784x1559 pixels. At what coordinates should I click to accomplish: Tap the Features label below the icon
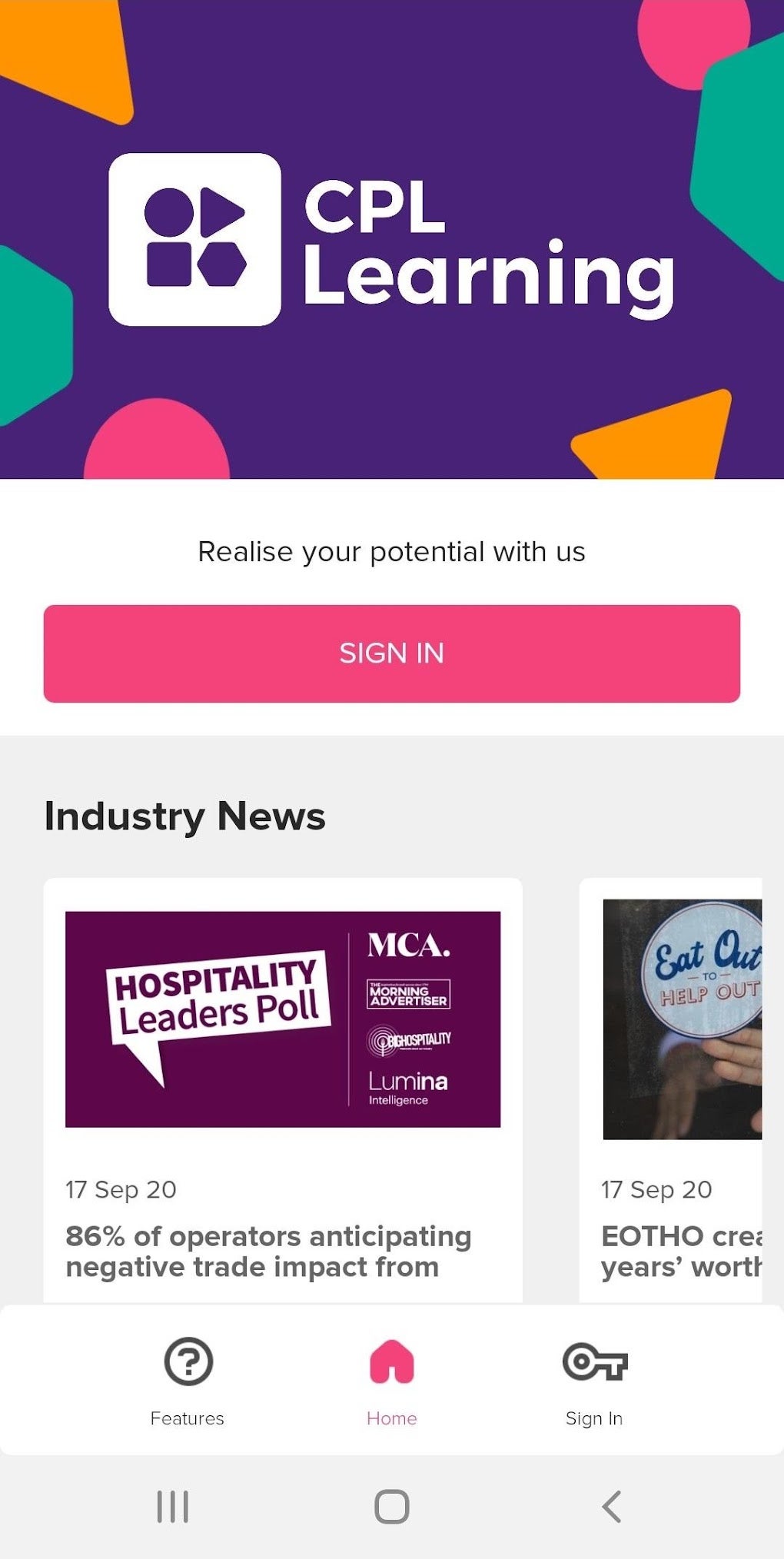[188, 1418]
